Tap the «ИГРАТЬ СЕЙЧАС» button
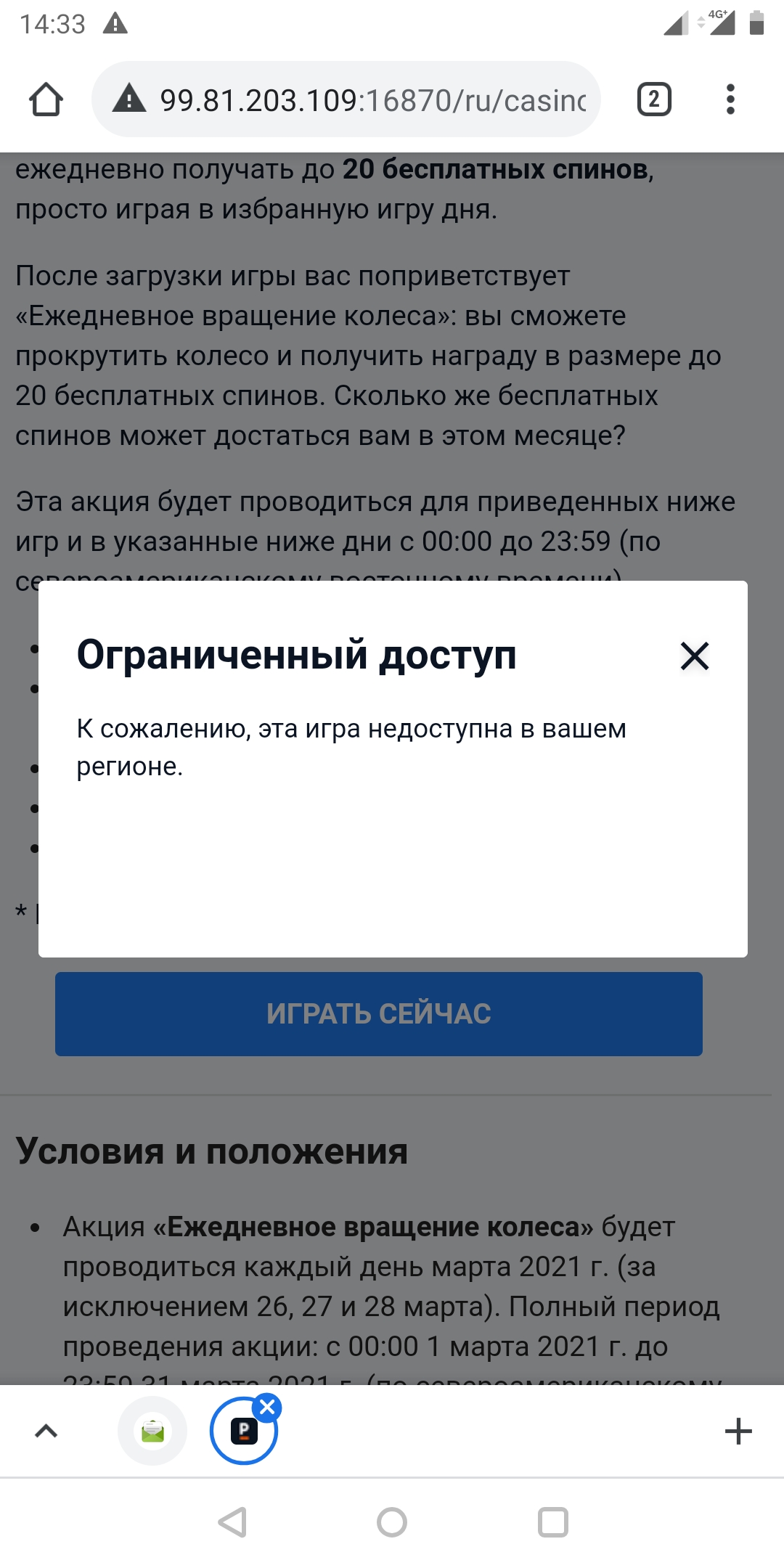The height and width of the screenshot is (1568, 784). click(x=379, y=1013)
